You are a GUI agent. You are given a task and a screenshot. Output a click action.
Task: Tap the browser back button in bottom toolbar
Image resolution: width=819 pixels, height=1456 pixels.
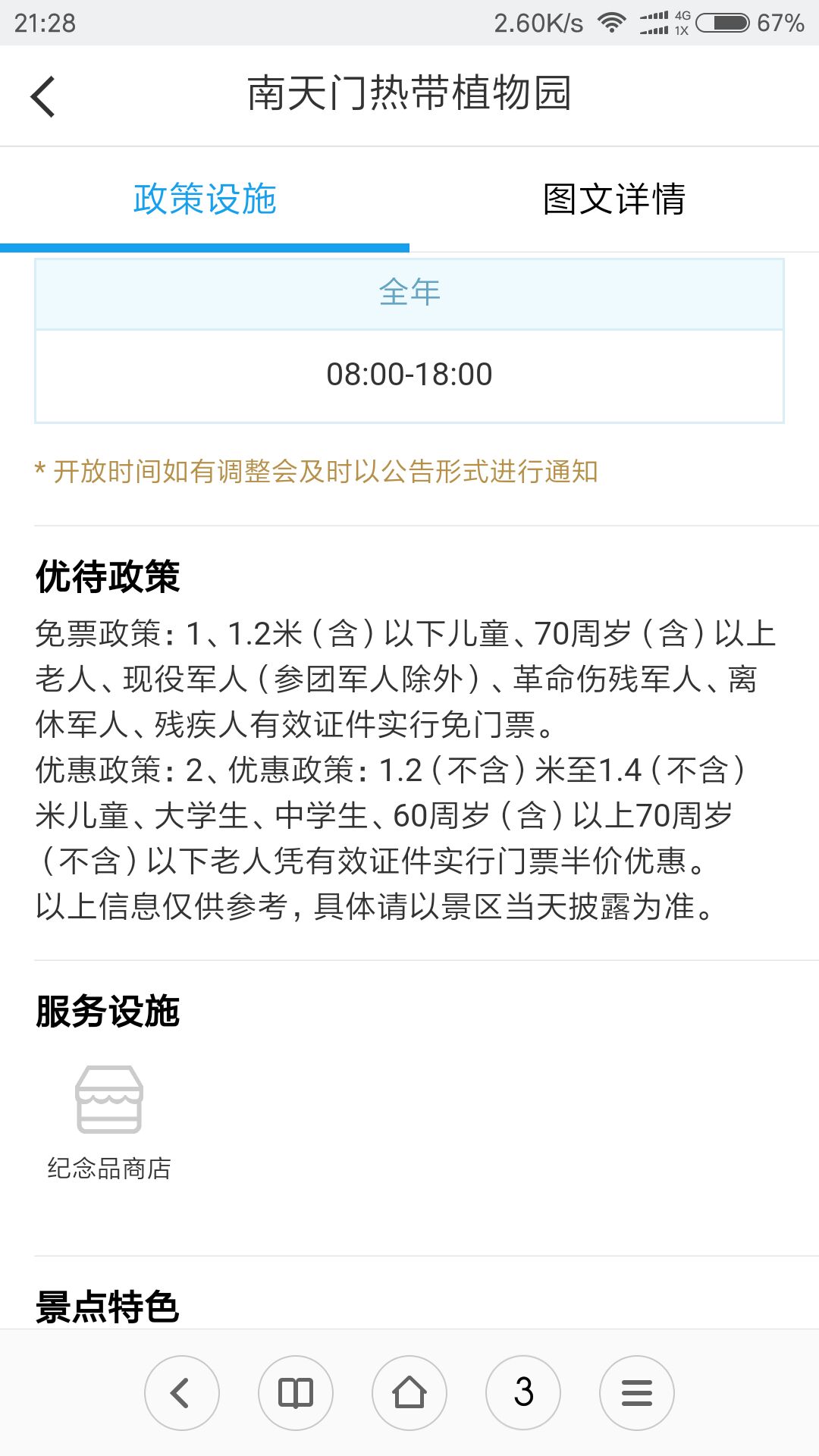point(182,1393)
